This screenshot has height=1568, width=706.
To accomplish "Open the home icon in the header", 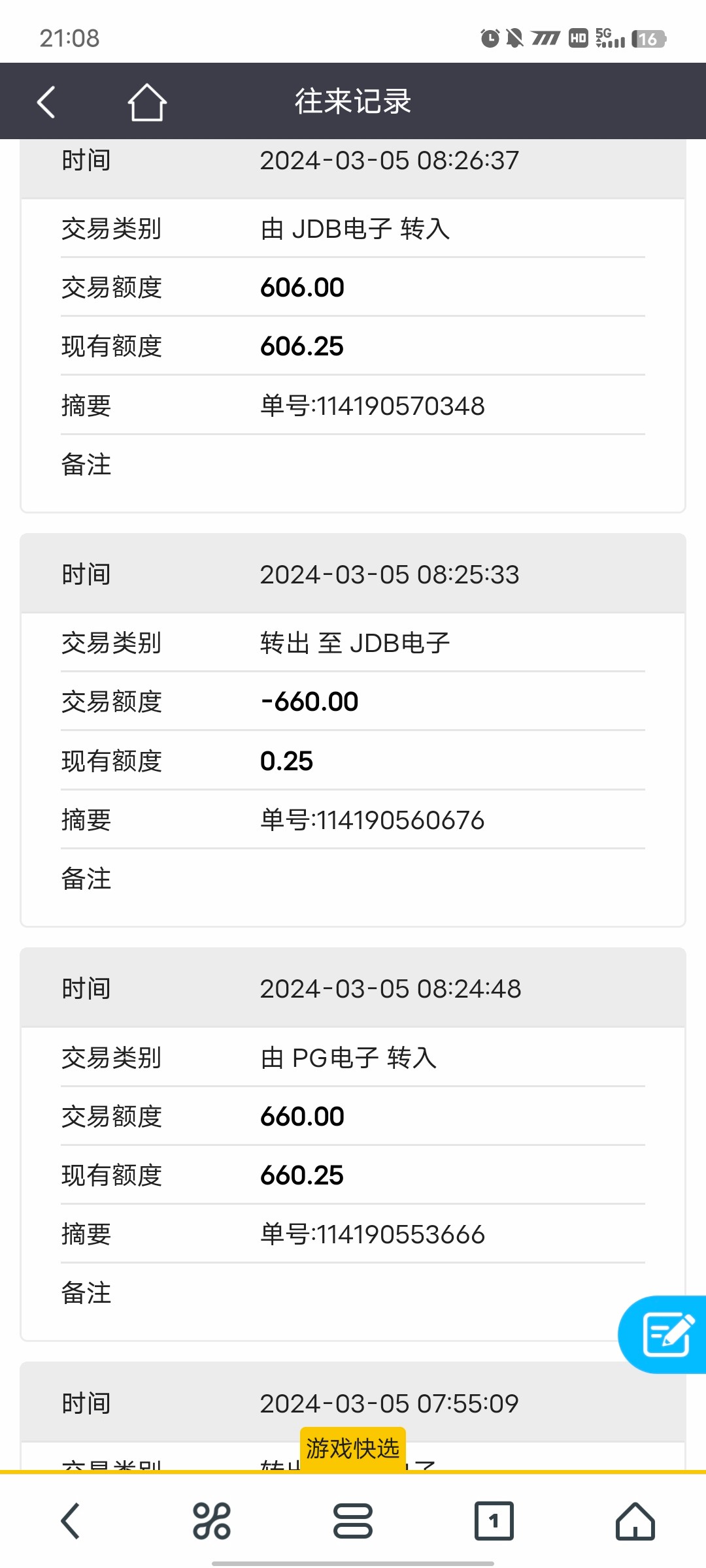I will 146,103.
